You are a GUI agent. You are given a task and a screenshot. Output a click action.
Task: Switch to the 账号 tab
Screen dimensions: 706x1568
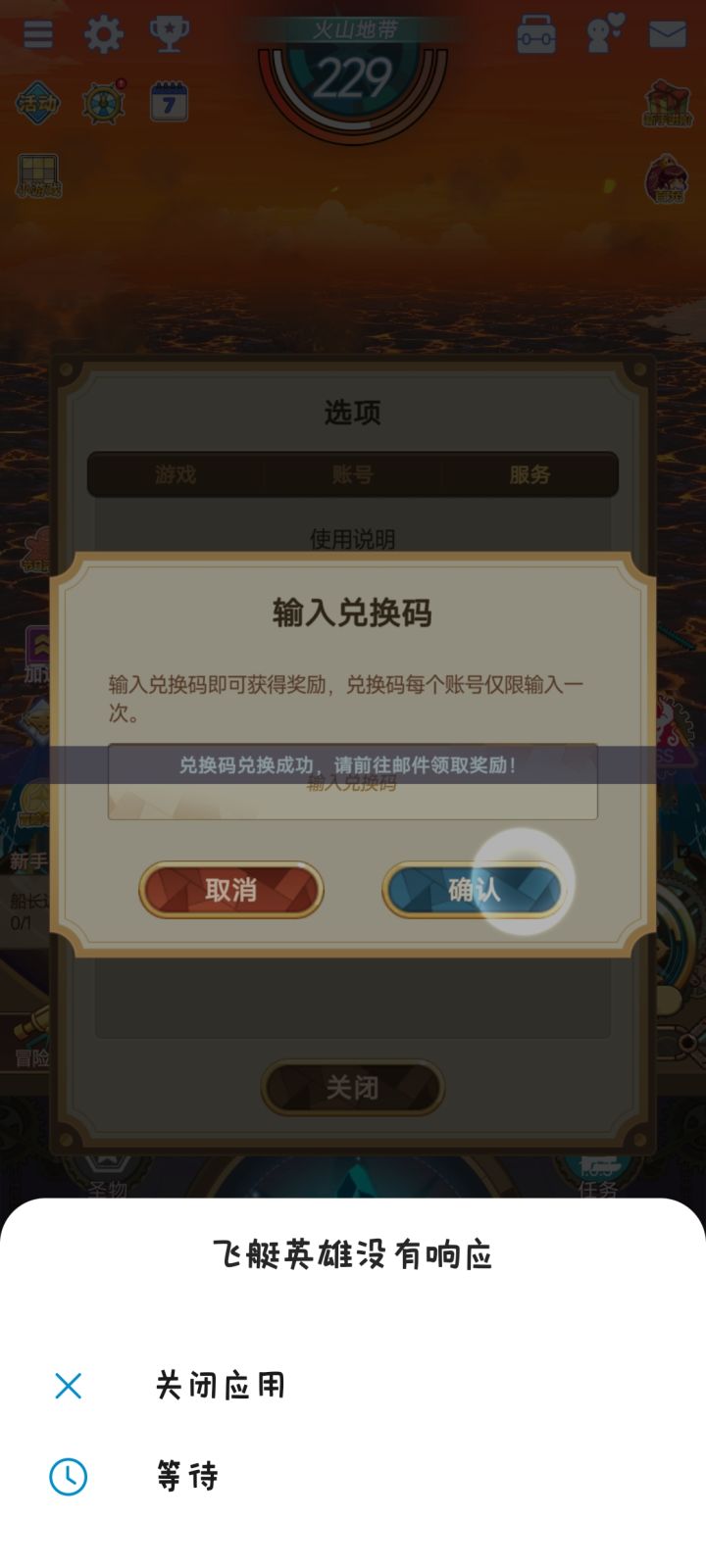click(351, 474)
